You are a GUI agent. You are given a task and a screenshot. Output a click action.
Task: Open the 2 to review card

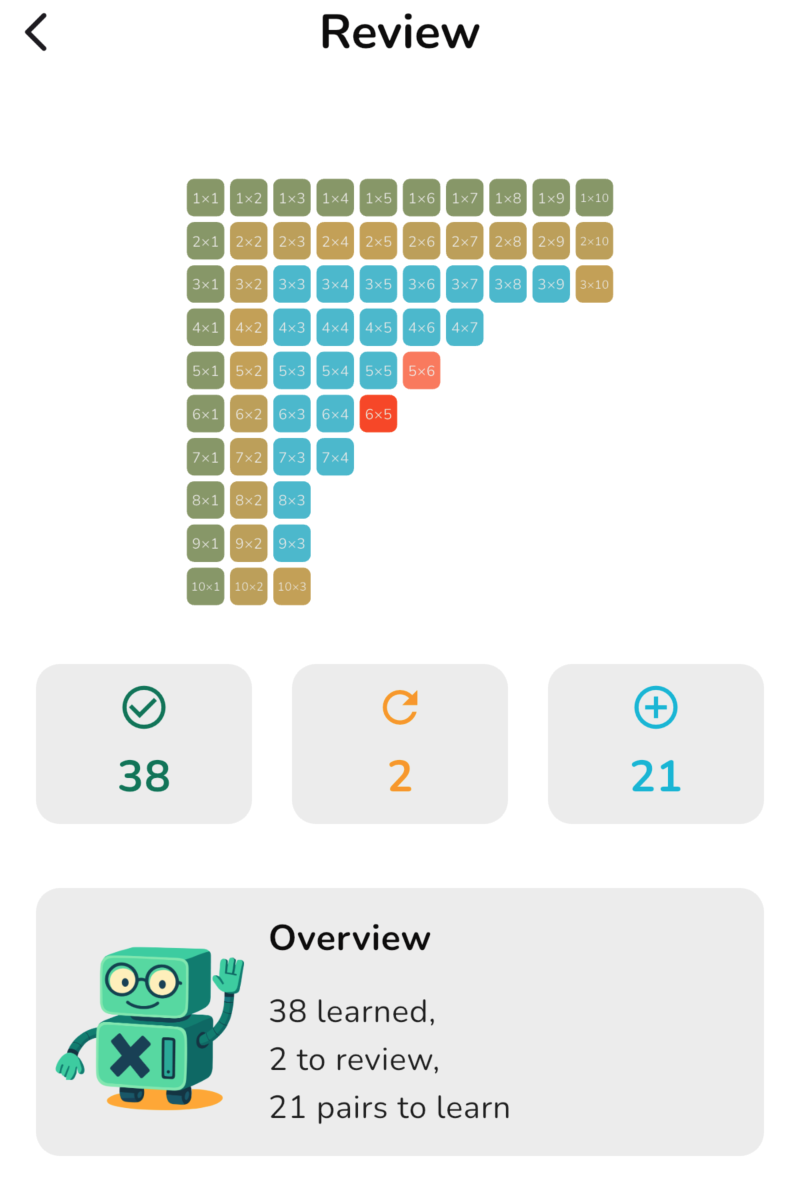(400, 744)
